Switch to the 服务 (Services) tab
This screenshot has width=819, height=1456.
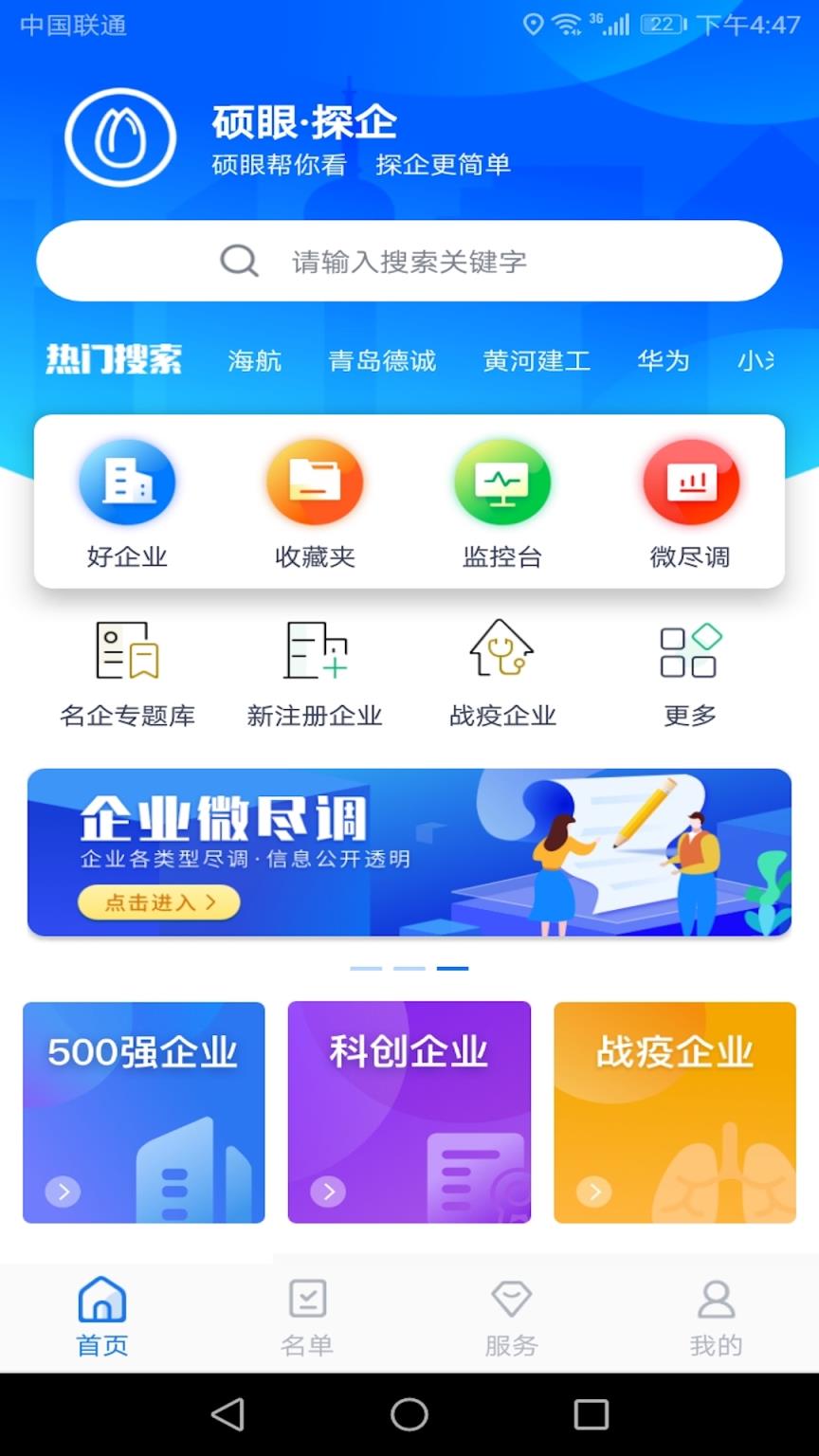(512, 1316)
